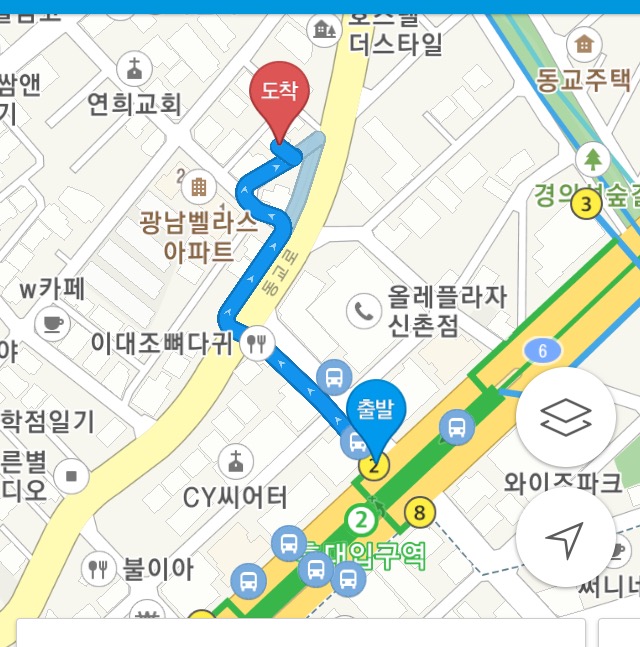The image size is (640, 647).
Task: Tap the 출발 starting point pin
Action: tap(375, 411)
